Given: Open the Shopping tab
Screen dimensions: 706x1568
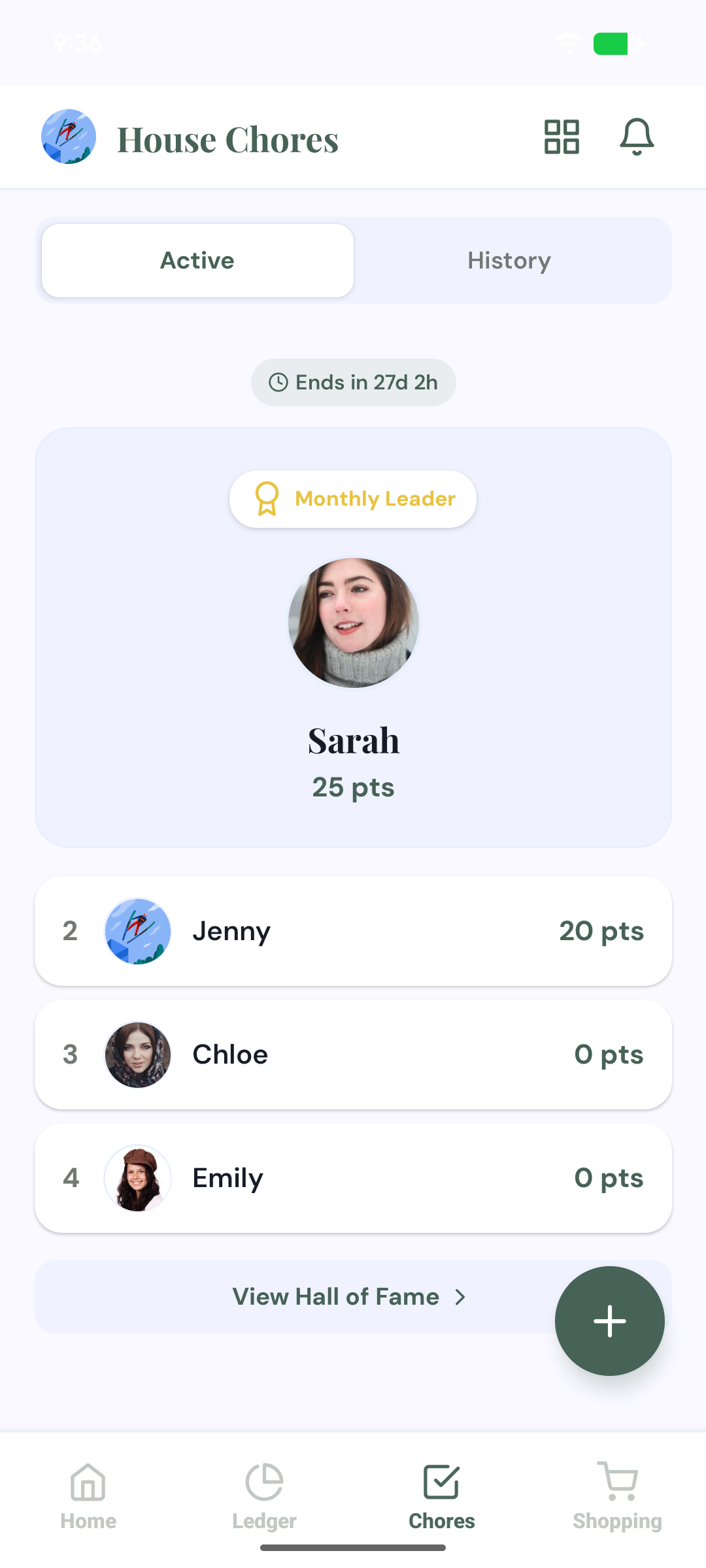Looking at the screenshot, I should [617, 1496].
